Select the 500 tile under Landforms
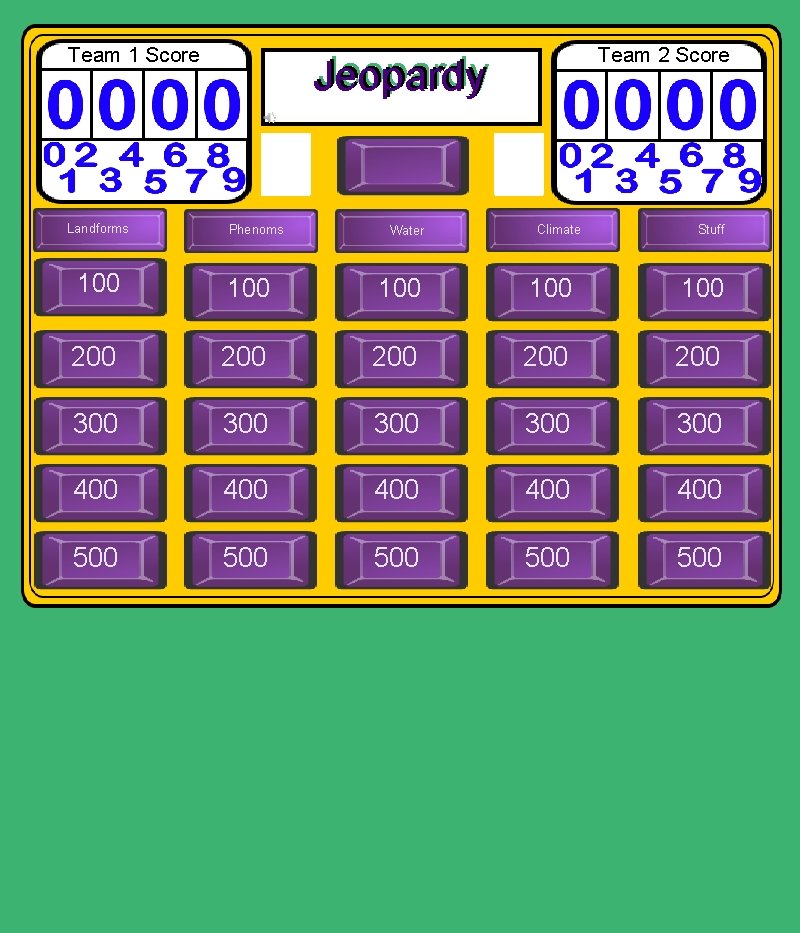800x933 pixels. (x=100, y=560)
